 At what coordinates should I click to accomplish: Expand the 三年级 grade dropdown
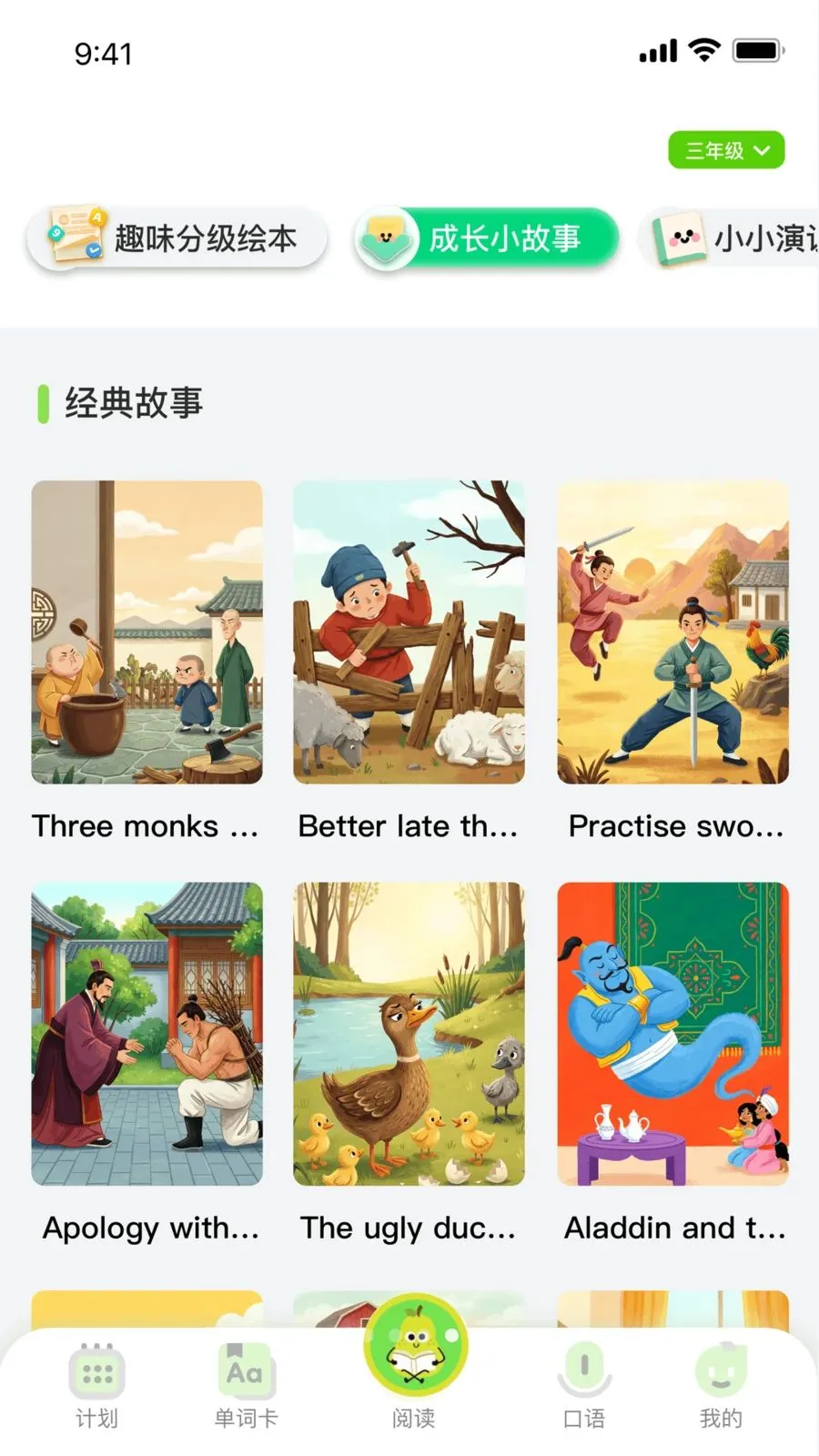click(726, 150)
